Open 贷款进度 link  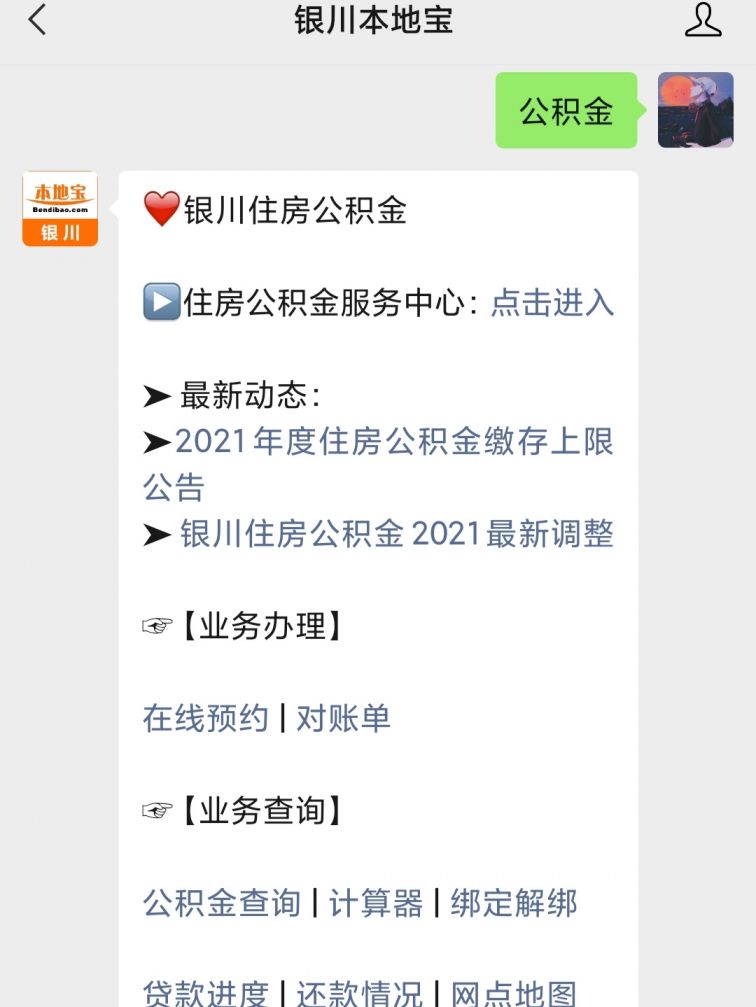205,993
